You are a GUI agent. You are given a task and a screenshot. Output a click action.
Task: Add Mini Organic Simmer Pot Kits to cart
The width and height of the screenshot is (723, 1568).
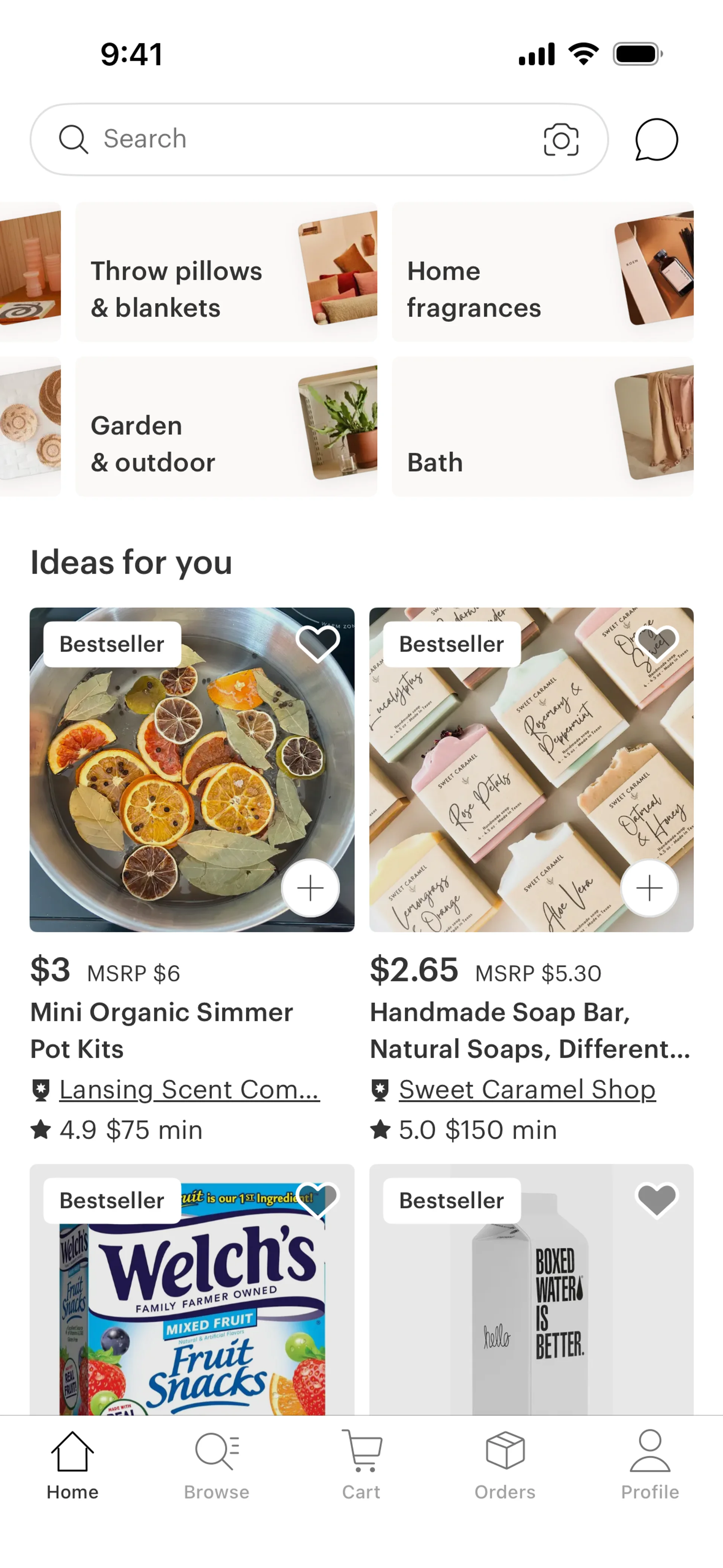tap(310, 888)
